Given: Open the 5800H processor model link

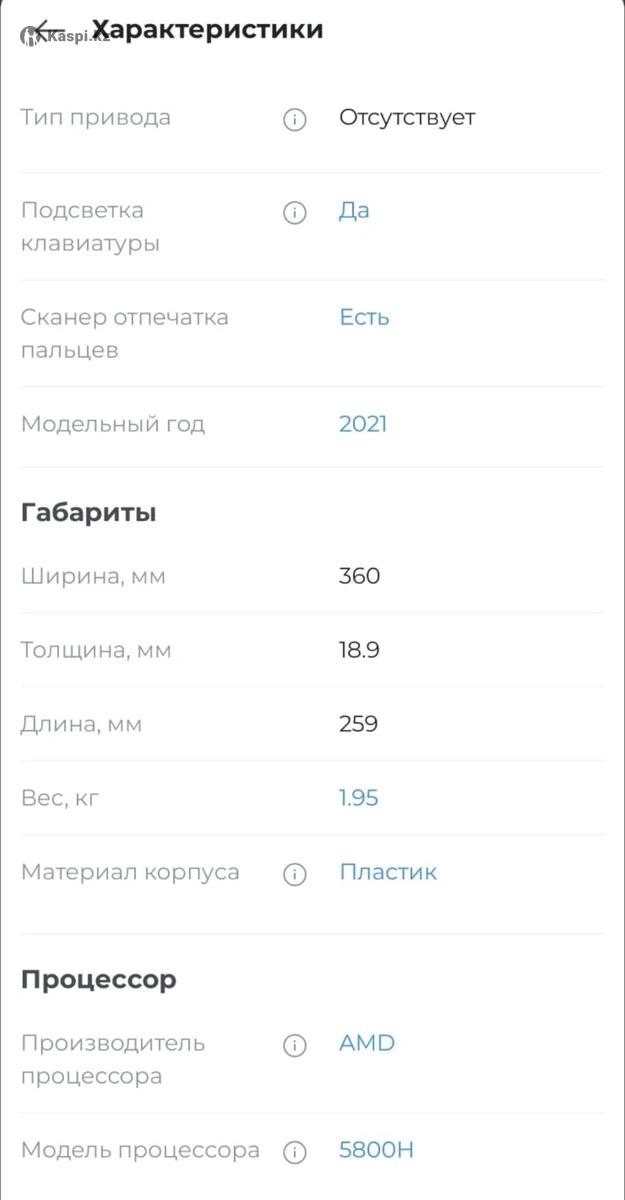Looking at the screenshot, I should pos(376,1150).
